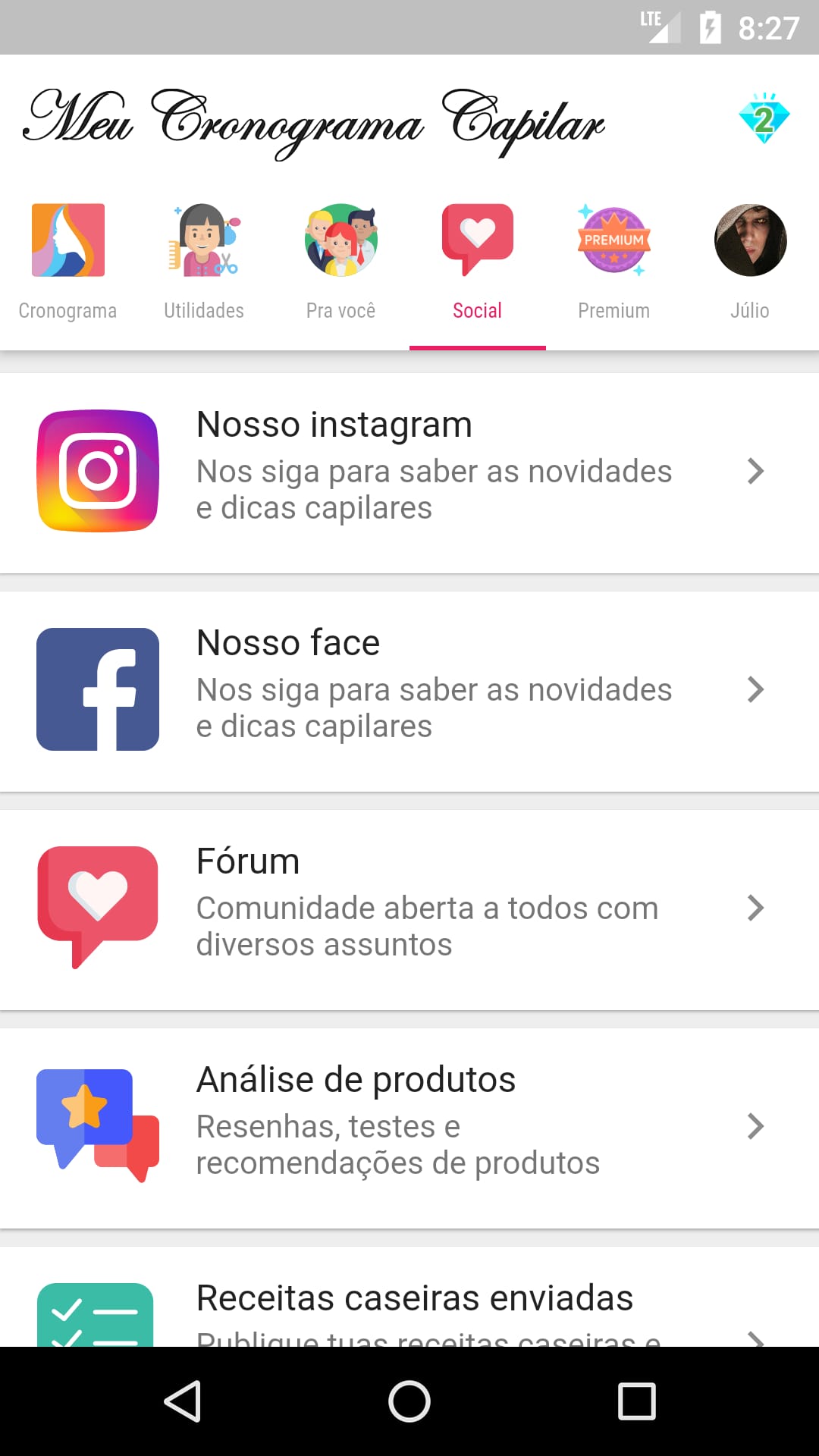Image resolution: width=819 pixels, height=1456 pixels.
Task: Expand the Nosso face item chevron
Action: (x=756, y=689)
